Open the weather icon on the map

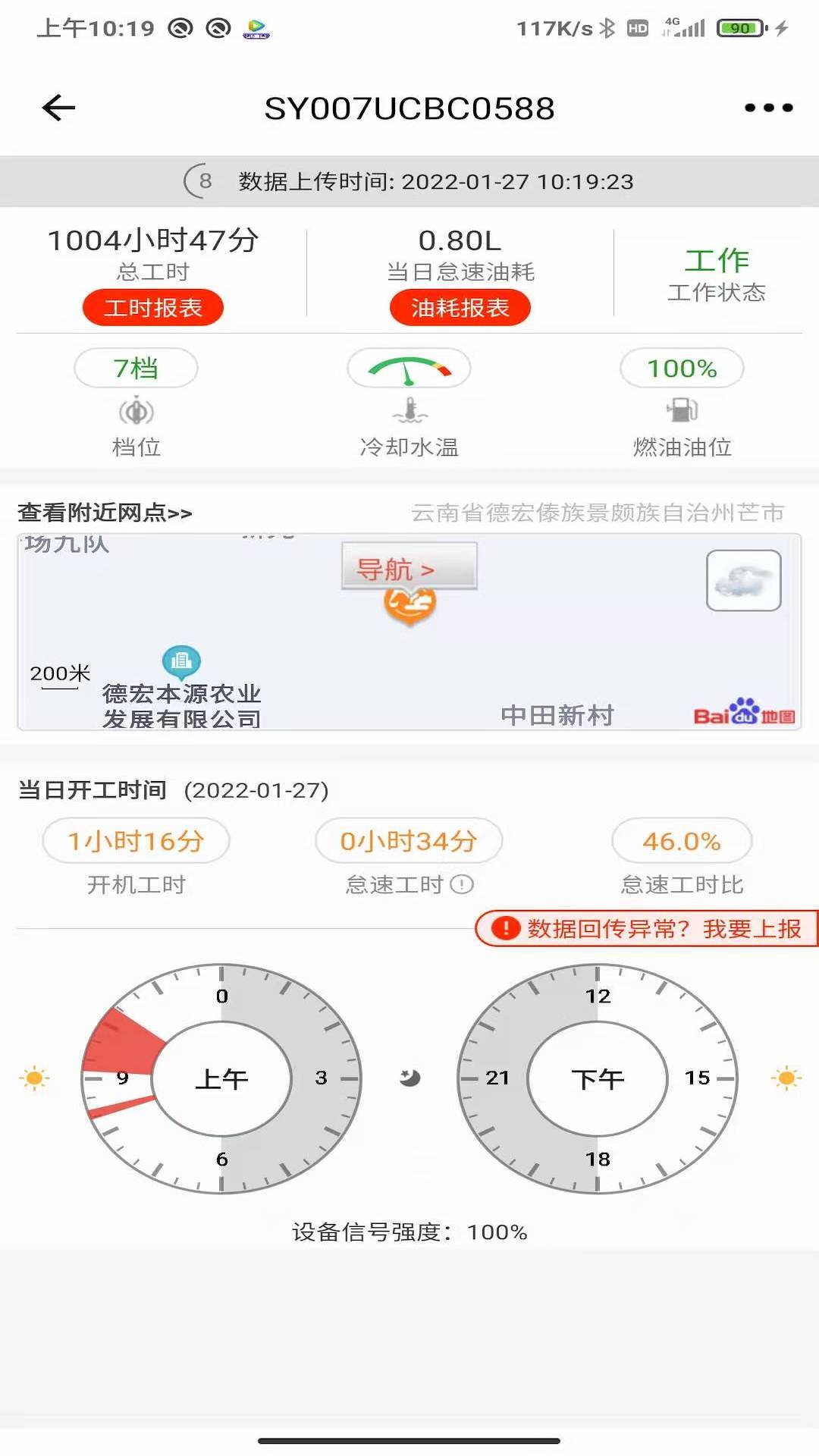745,580
